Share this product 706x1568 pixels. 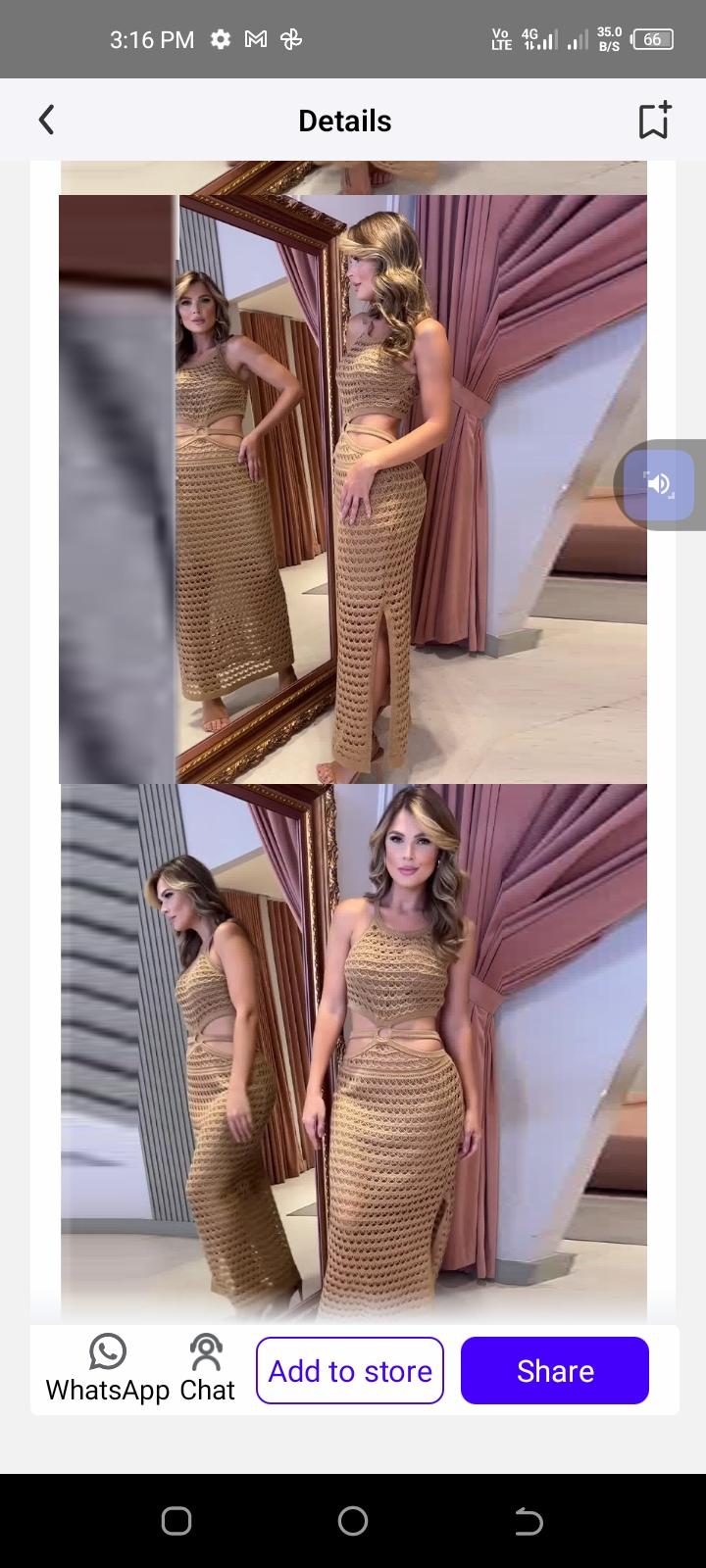coord(554,1370)
